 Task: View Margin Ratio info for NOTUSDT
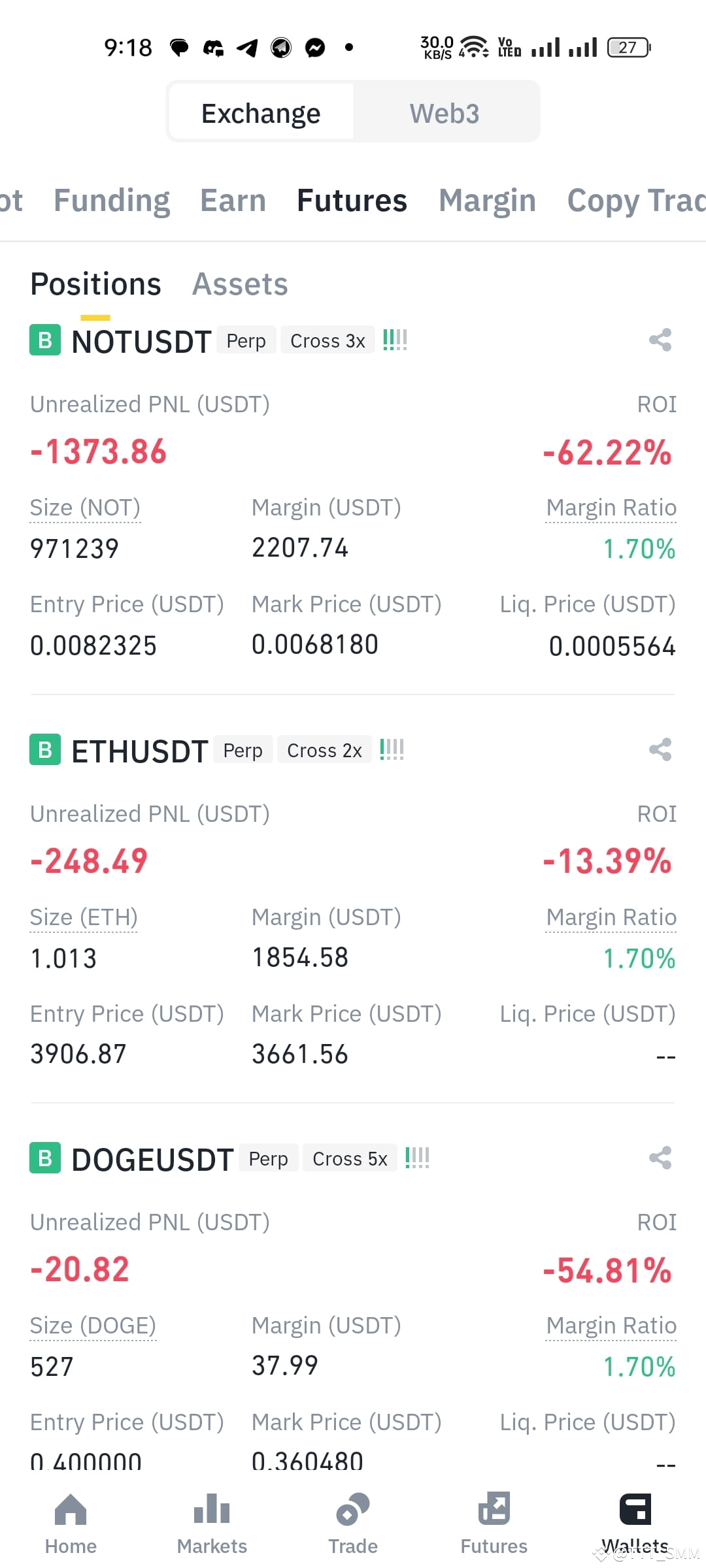(611, 508)
